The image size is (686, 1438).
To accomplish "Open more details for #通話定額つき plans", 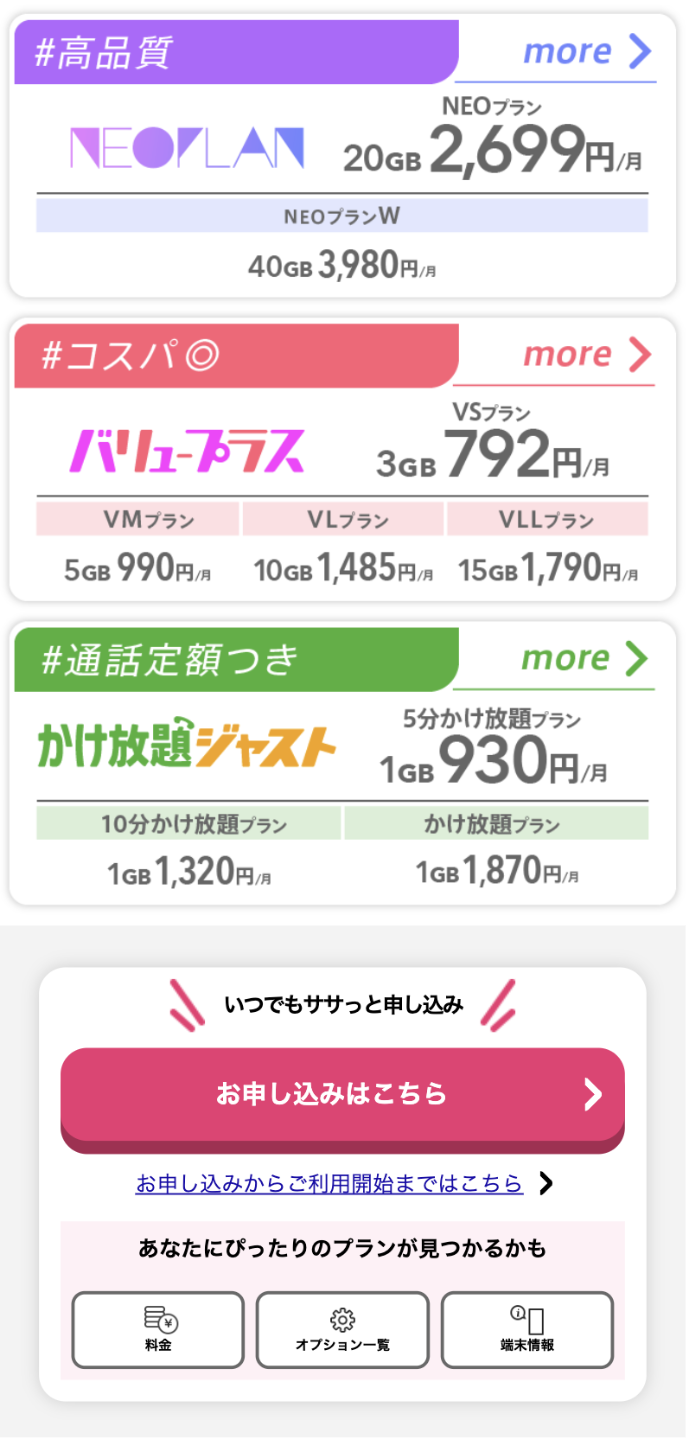I will [585, 658].
